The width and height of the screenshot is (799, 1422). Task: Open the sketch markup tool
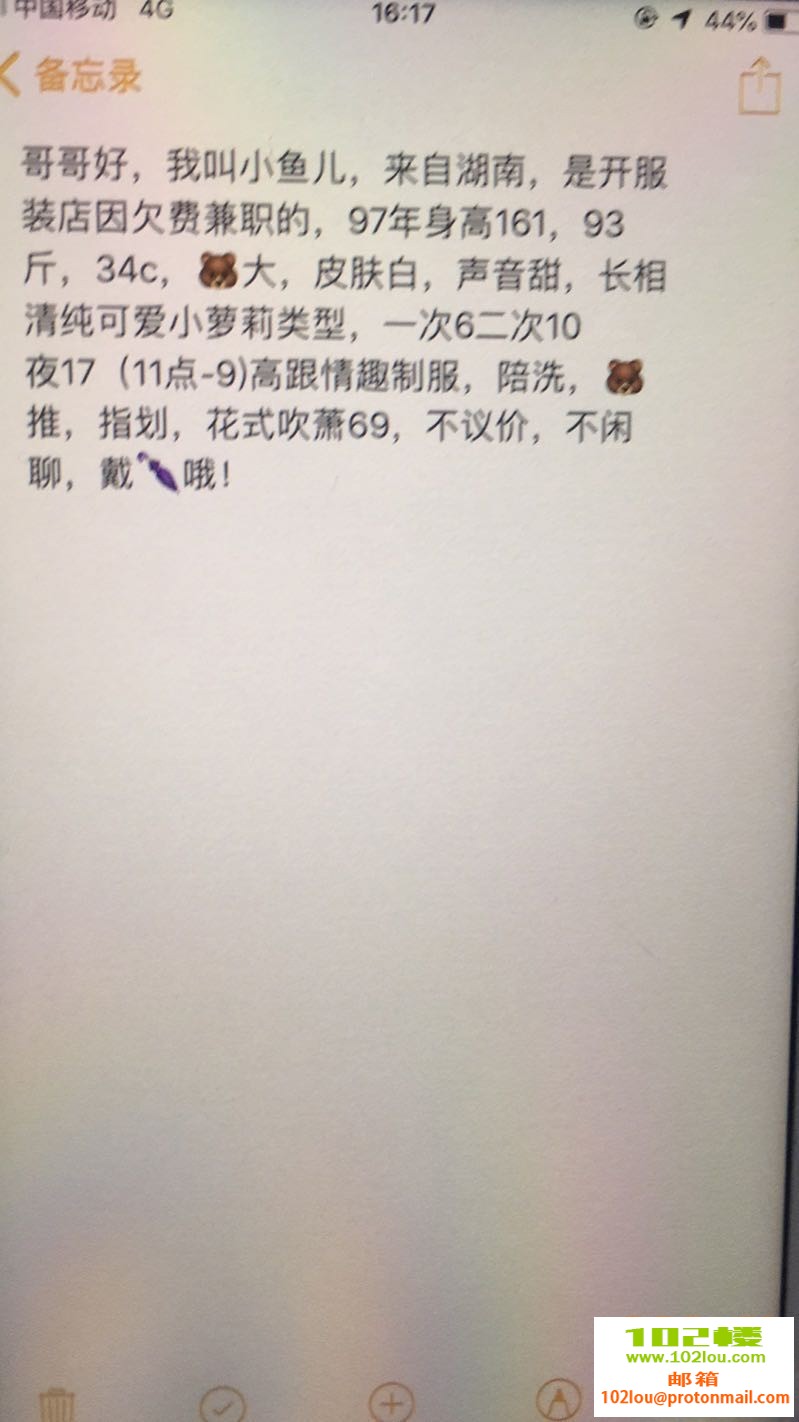pos(560,1403)
